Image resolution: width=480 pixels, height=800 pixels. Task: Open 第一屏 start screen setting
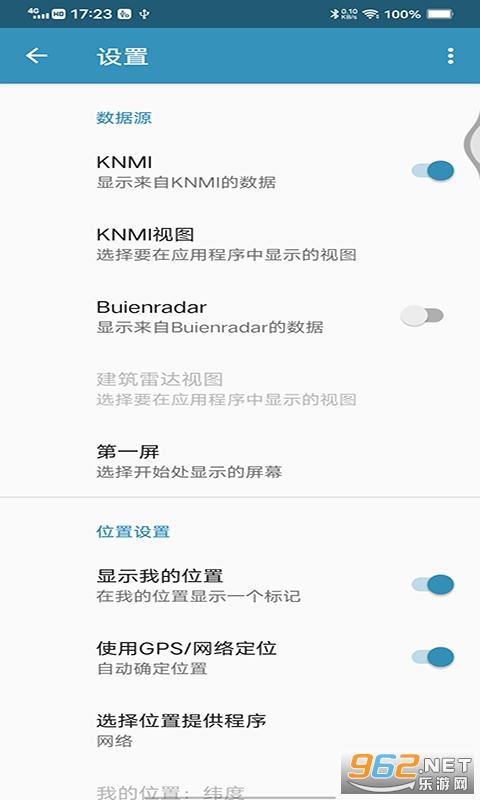[240, 461]
